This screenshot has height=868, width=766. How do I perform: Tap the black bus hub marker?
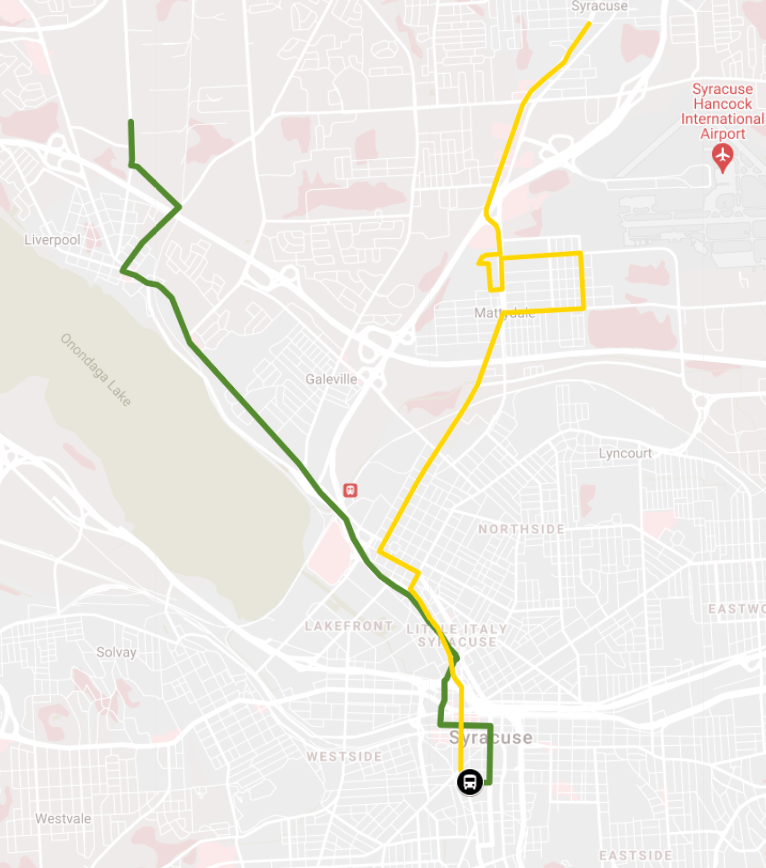(x=469, y=781)
